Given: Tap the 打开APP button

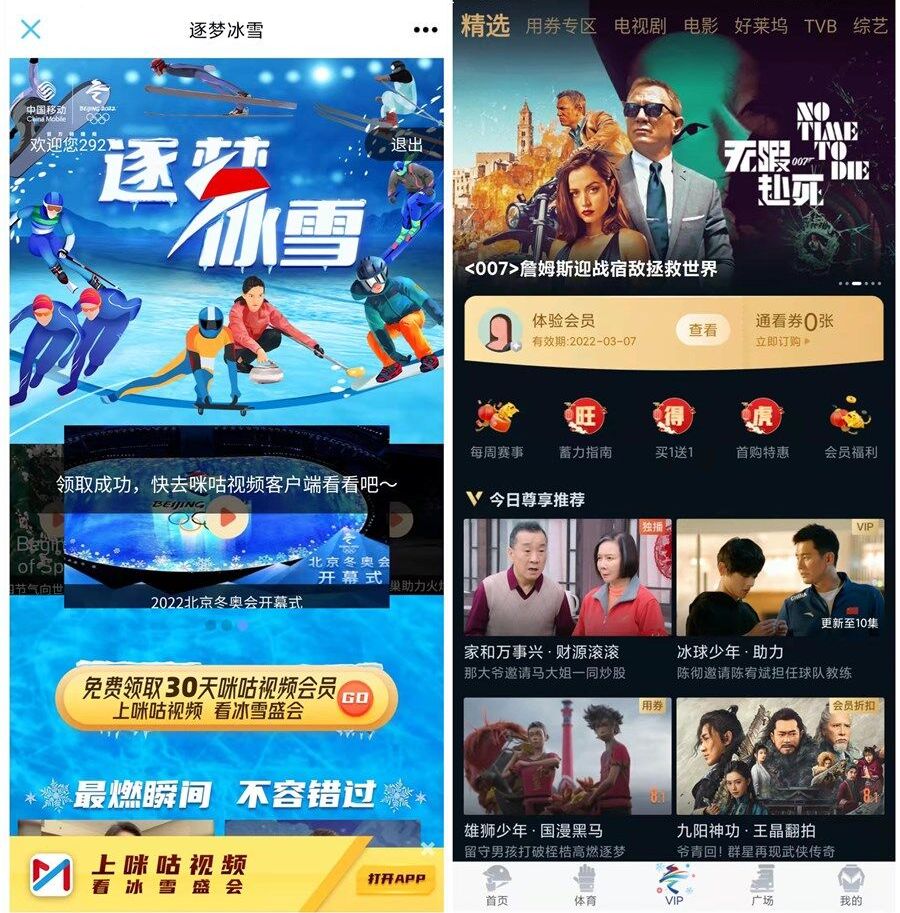Looking at the screenshot, I should click(x=395, y=879).
